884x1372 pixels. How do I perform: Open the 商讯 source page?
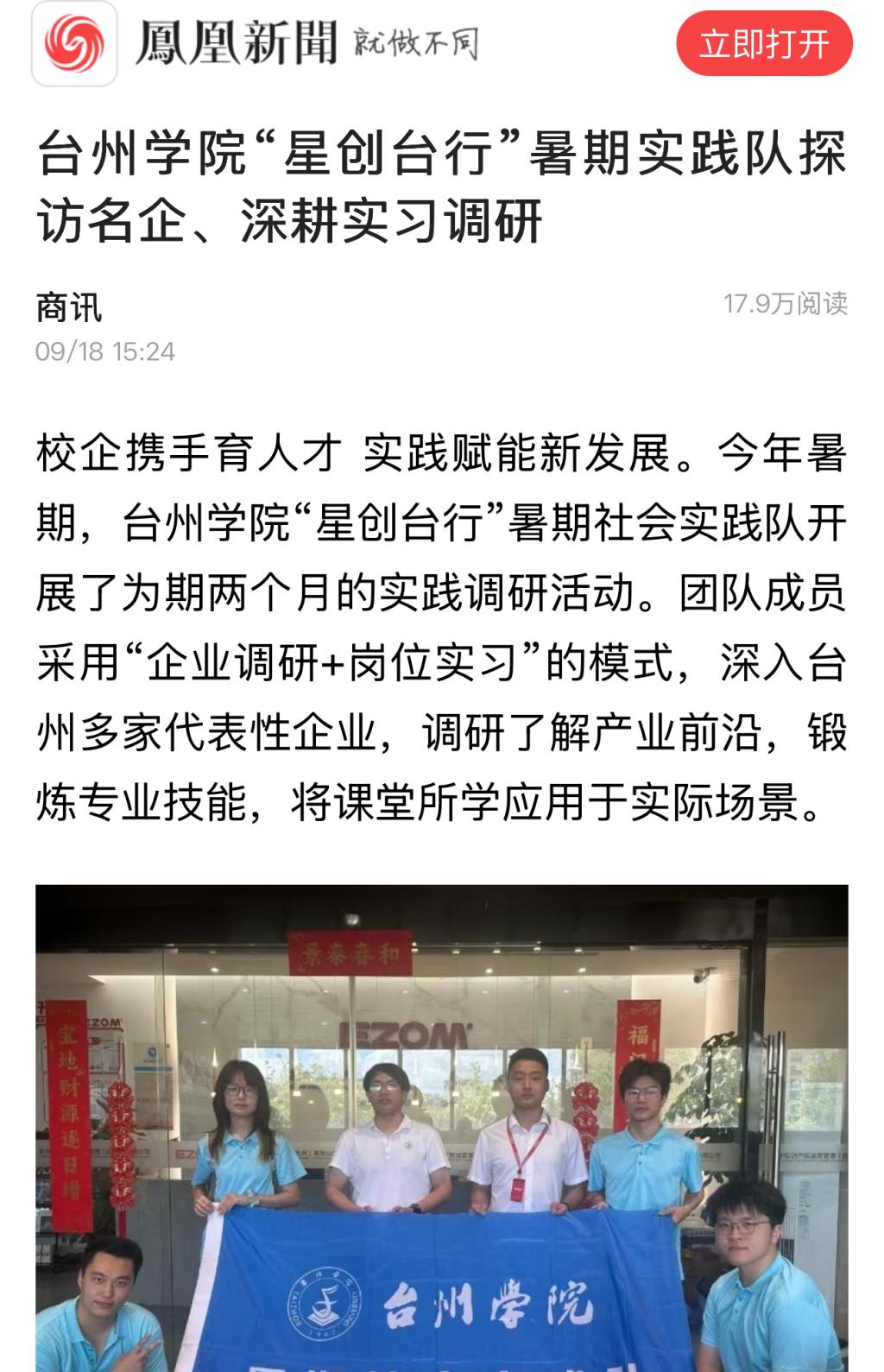(69, 307)
